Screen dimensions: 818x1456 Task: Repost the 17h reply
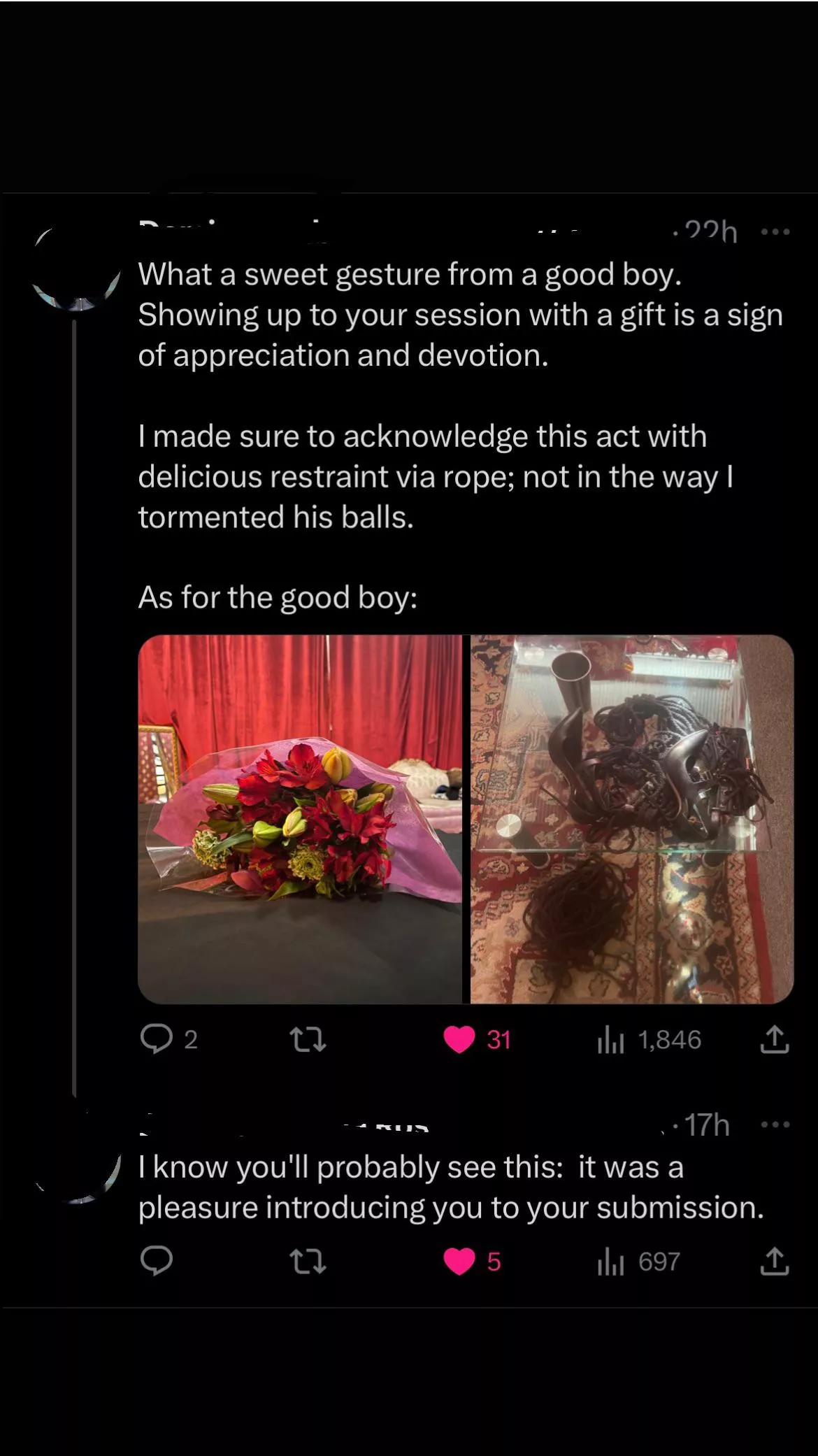(308, 1261)
